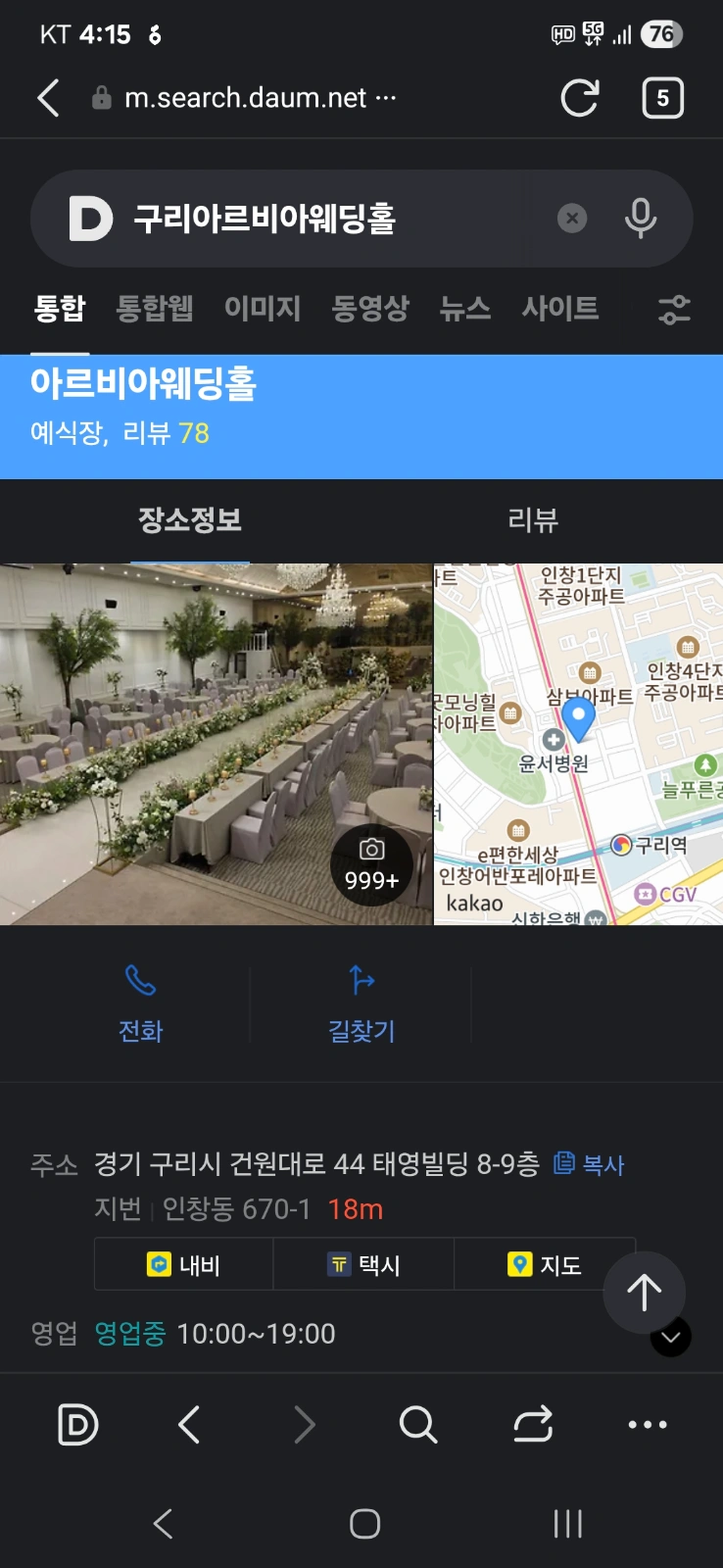This screenshot has width=723, height=1568.
Task: Open 지도 map button
Action: click(x=545, y=1264)
